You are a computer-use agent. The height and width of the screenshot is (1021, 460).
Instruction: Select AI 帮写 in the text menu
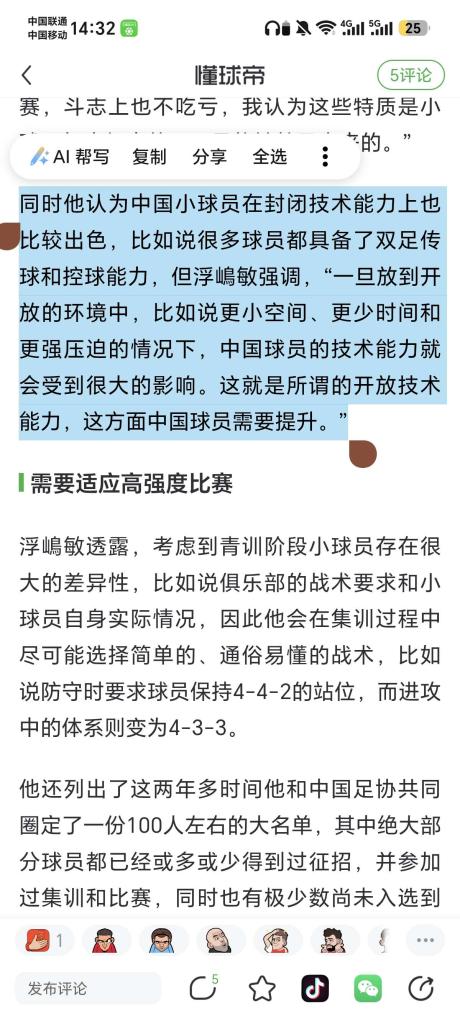click(x=70, y=156)
